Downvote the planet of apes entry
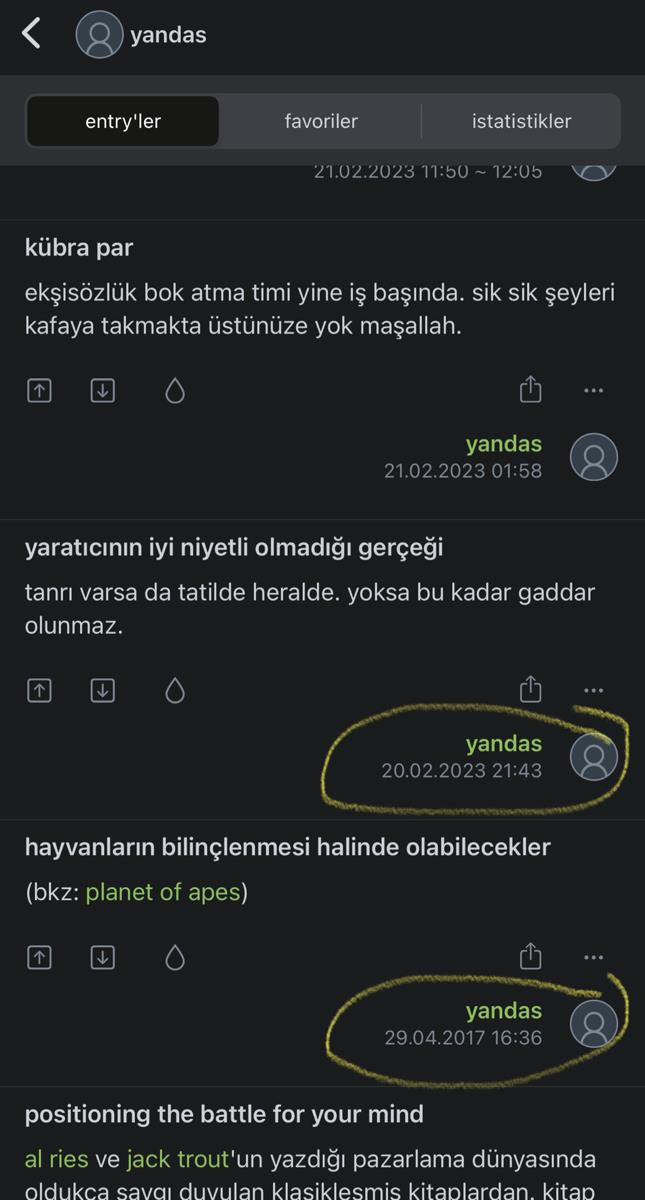645x1200 pixels. click(x=102, y=958)
